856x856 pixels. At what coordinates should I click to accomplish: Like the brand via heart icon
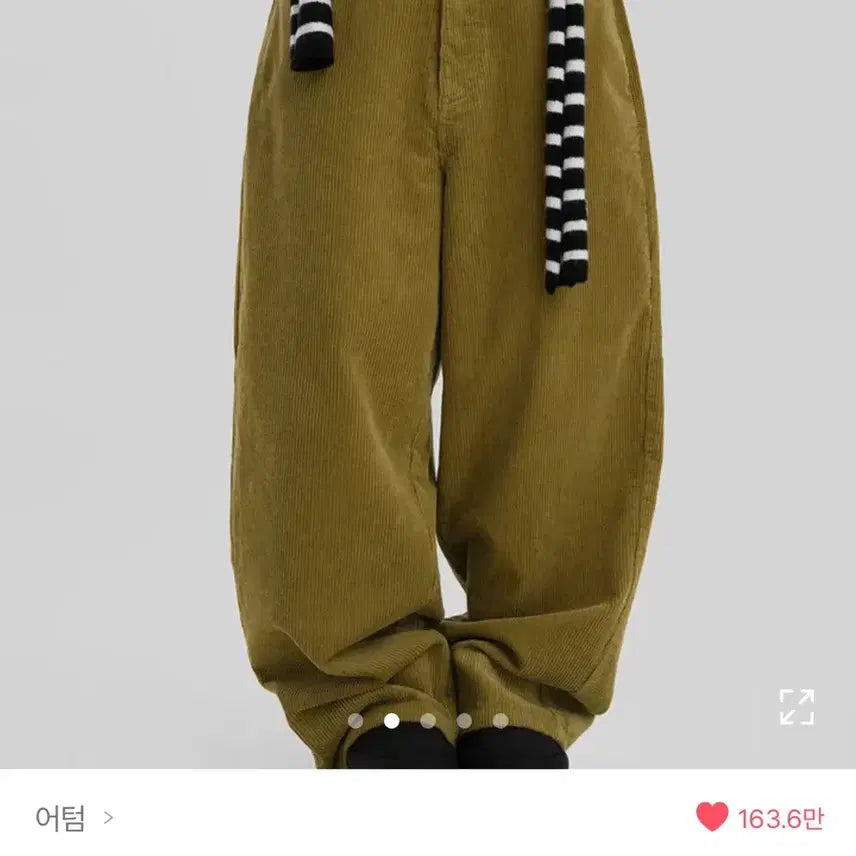[x=712, y=818]
